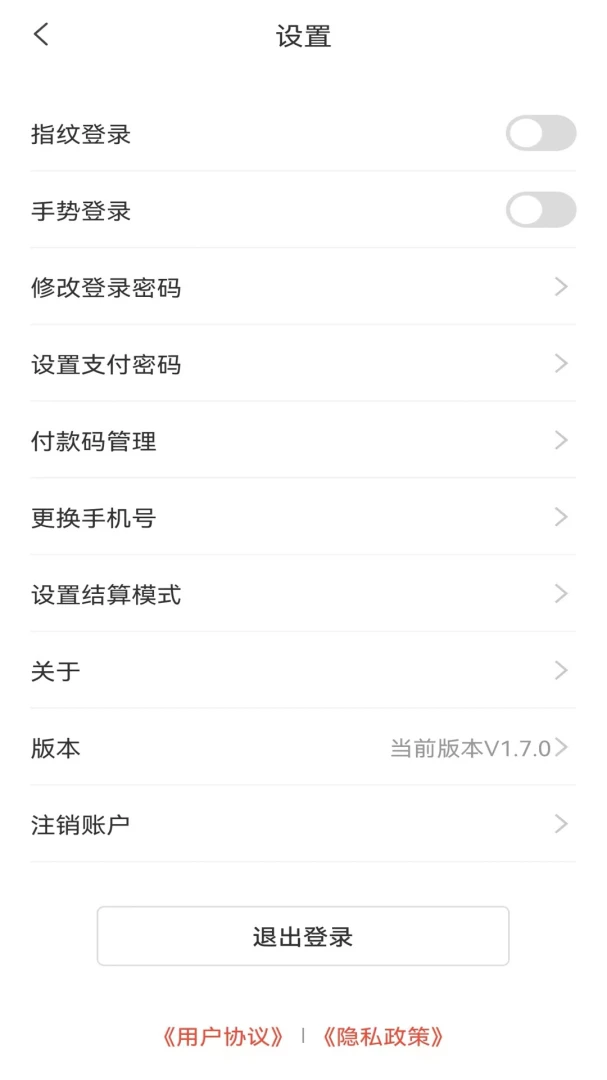Tap the 退出登录 button
607x1080 pixels.
302,937
